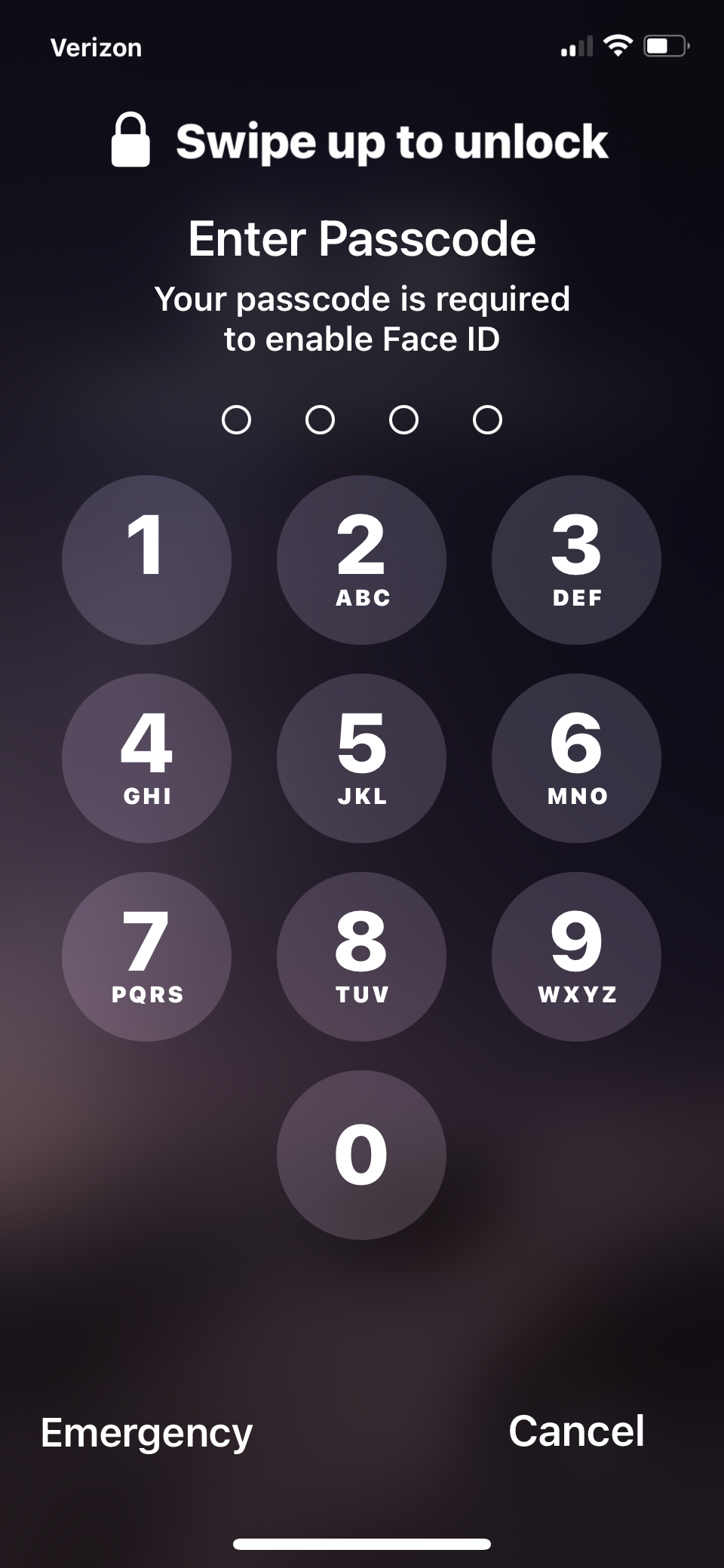This screenshot has height=1568, width=724.
Task: Enter digit 0 on the keypad
Action: [x=361, y=1155]
